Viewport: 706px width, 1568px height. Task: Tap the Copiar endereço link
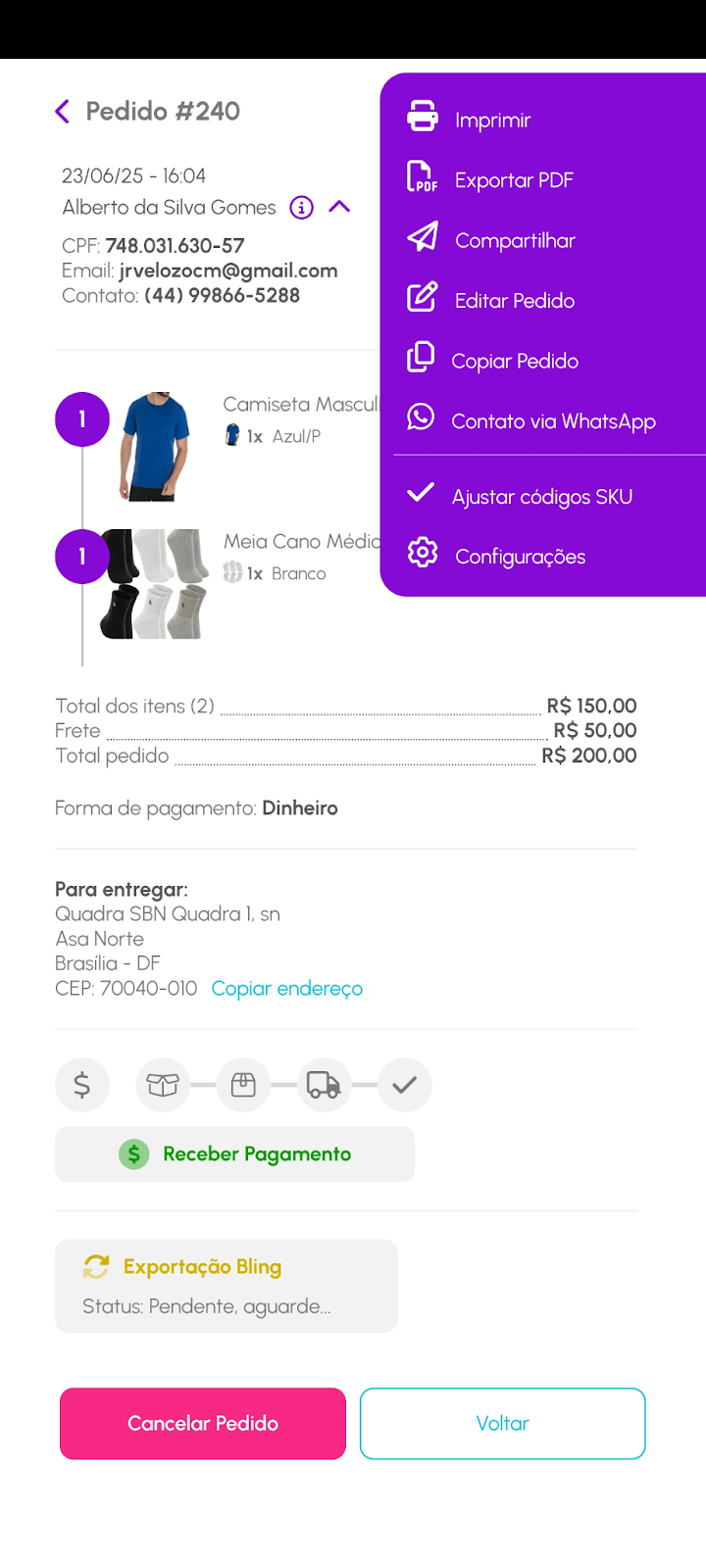point(286,989)
